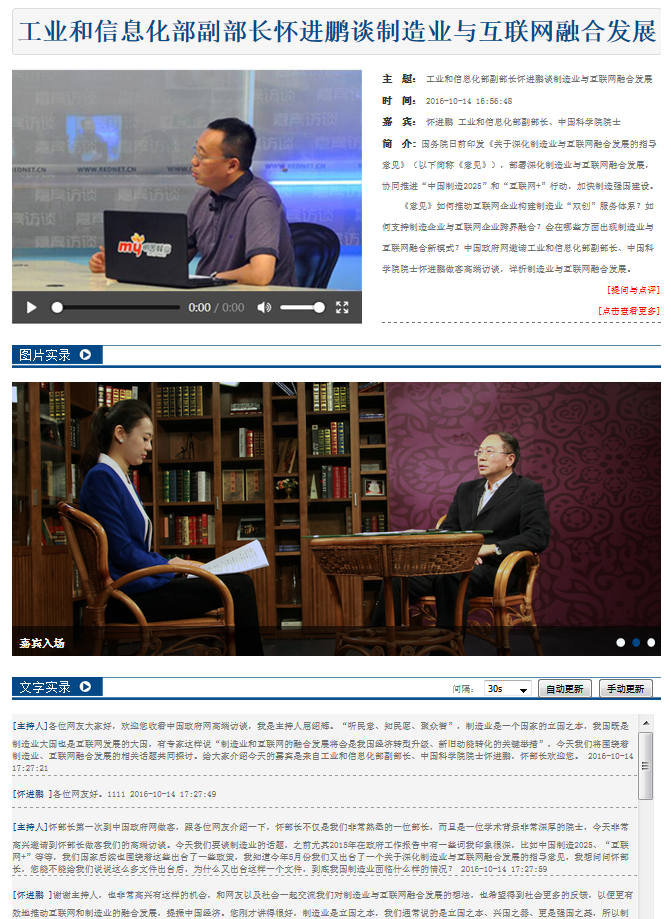Open the 点击查看更多 link
The image size is (671, 919).
click(628, 311)
